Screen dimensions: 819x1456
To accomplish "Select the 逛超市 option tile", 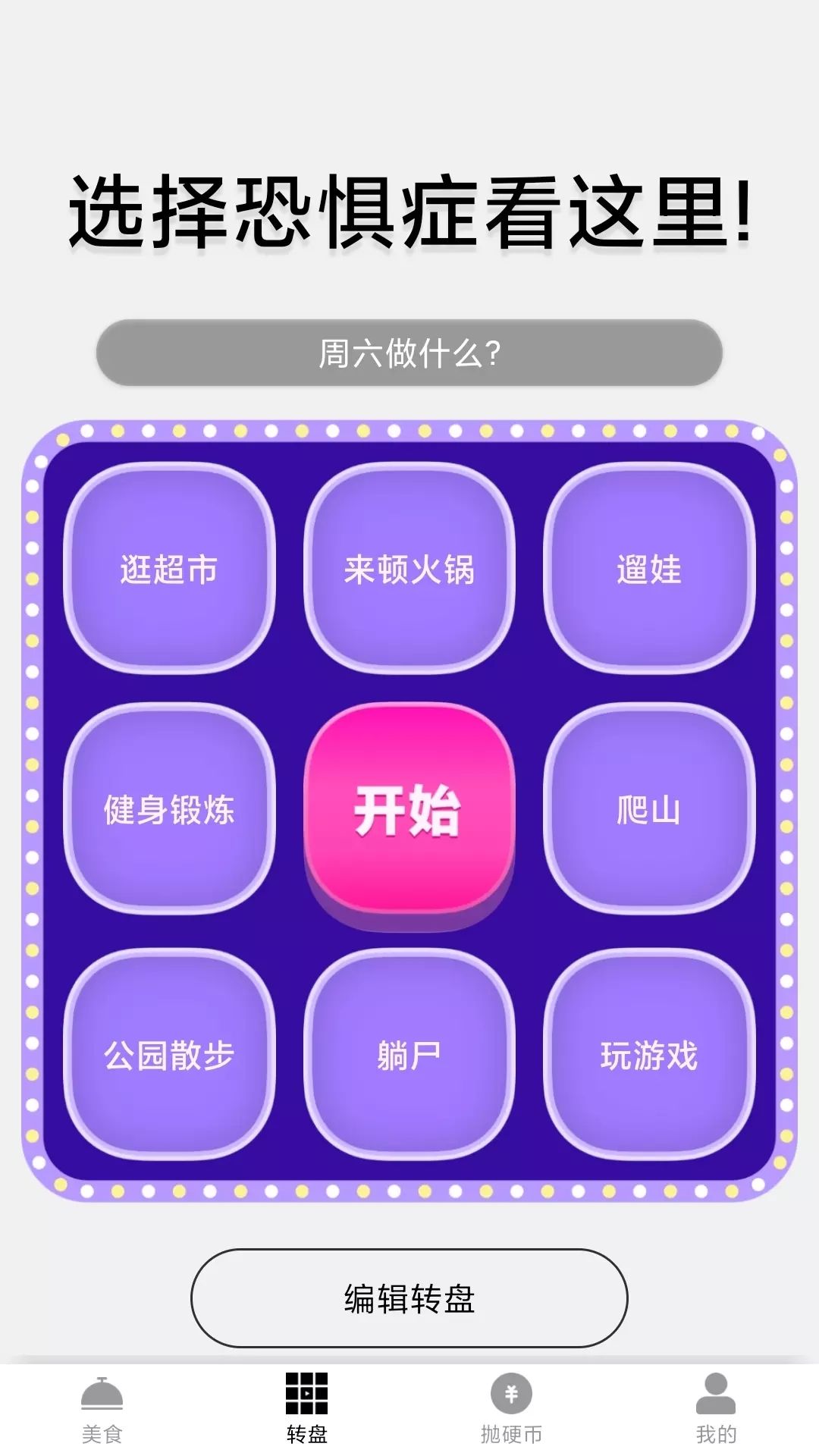I will (x=171, y=573).
